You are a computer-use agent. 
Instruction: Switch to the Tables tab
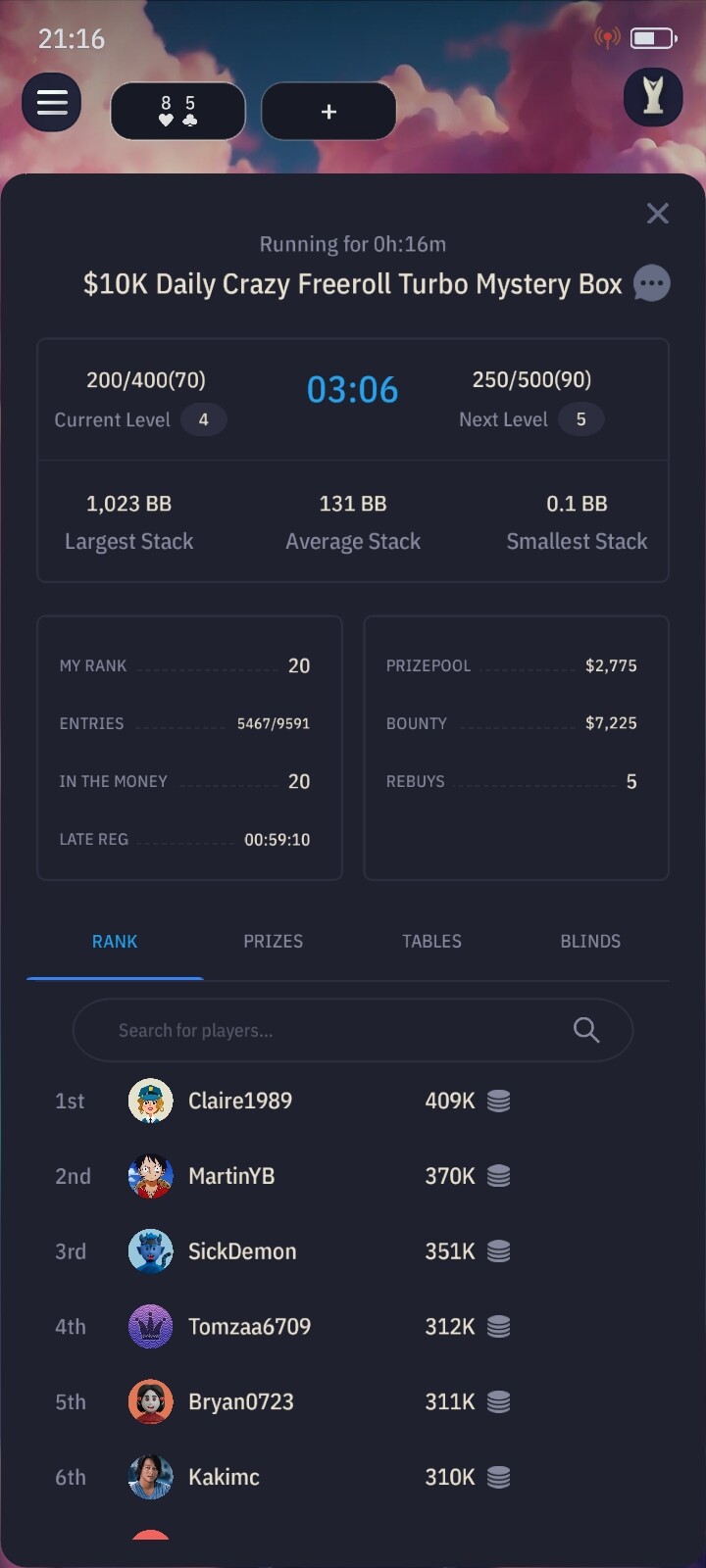click(431, 941)
